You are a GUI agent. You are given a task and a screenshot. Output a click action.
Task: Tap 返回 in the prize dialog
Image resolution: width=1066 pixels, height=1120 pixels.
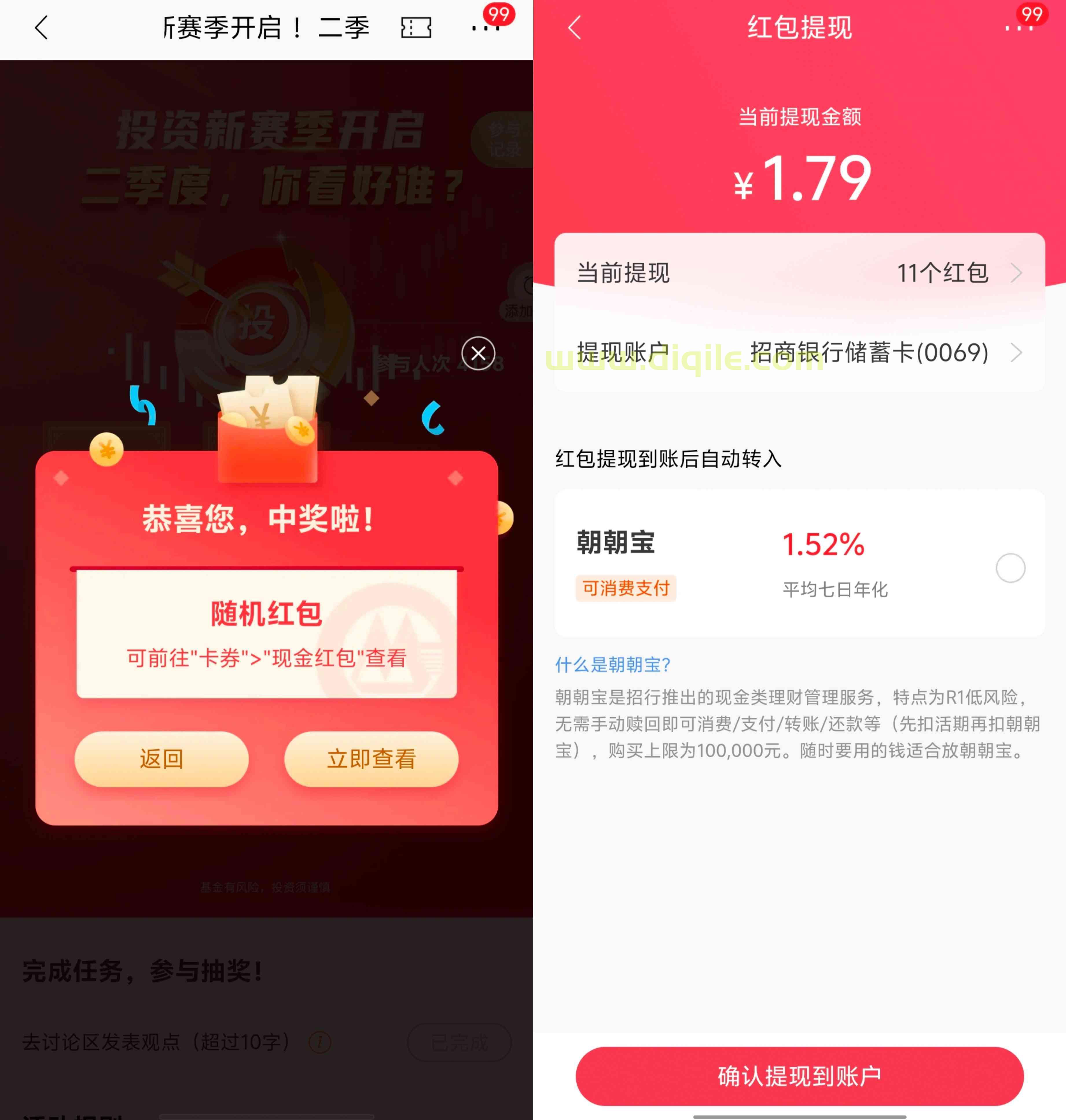tap(161, 759)
